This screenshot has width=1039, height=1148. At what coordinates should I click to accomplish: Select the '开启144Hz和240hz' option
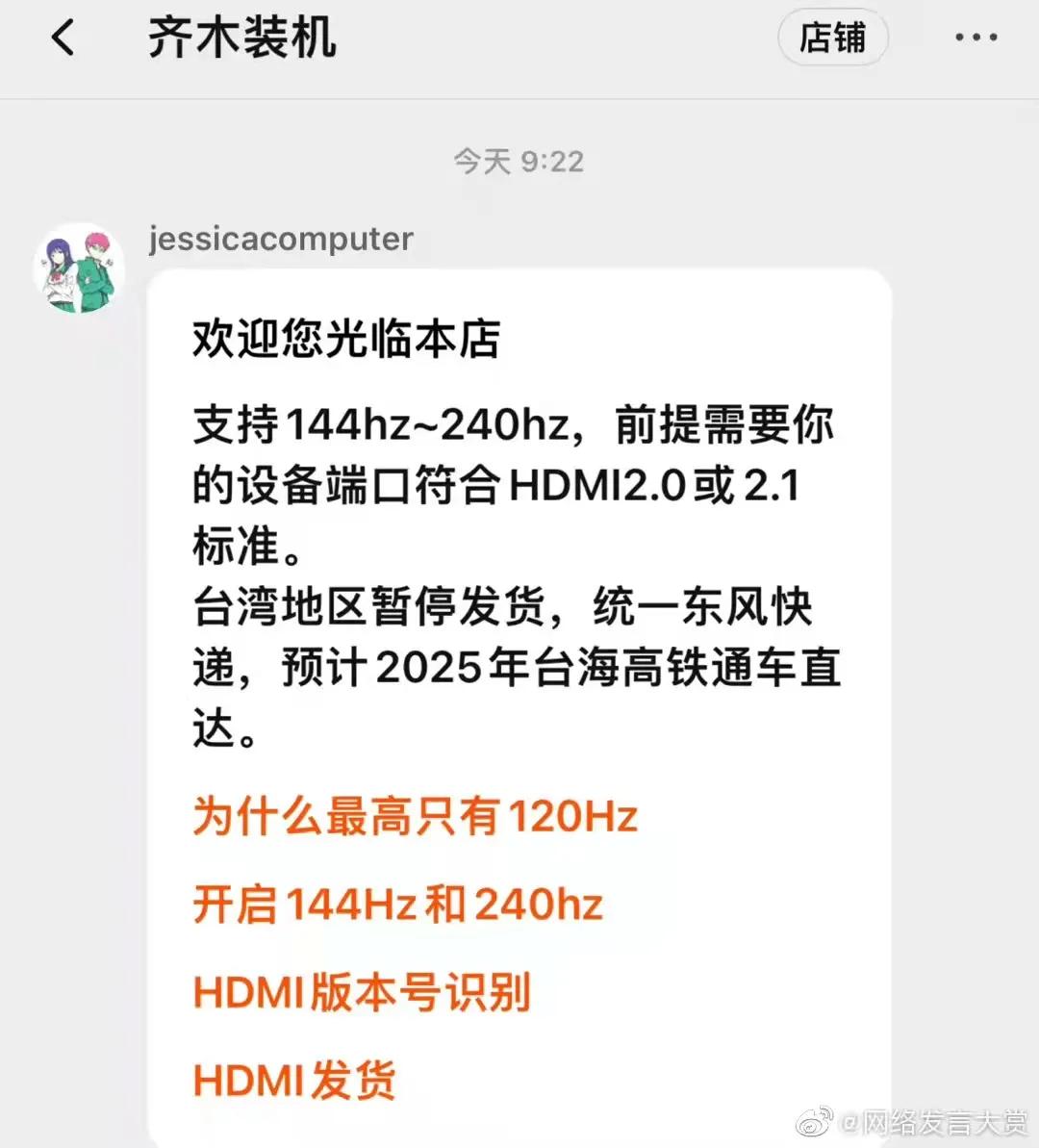(397, 903)
